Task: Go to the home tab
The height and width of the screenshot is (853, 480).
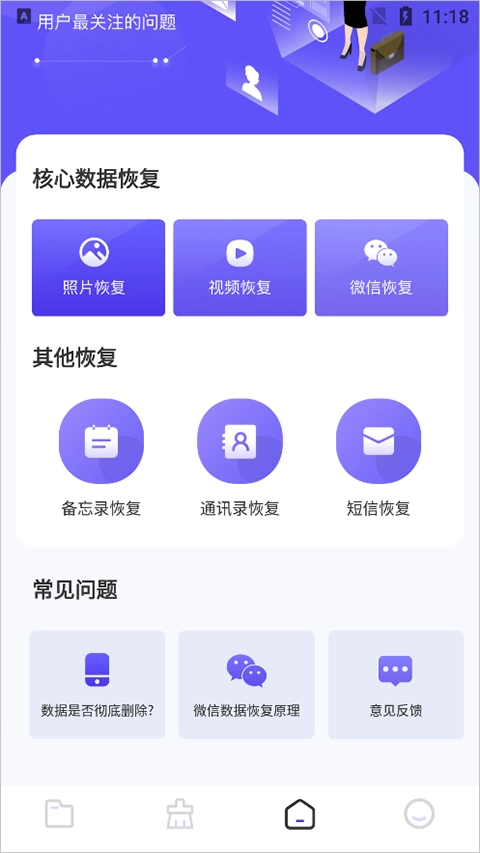Action: tap(300, 814)
